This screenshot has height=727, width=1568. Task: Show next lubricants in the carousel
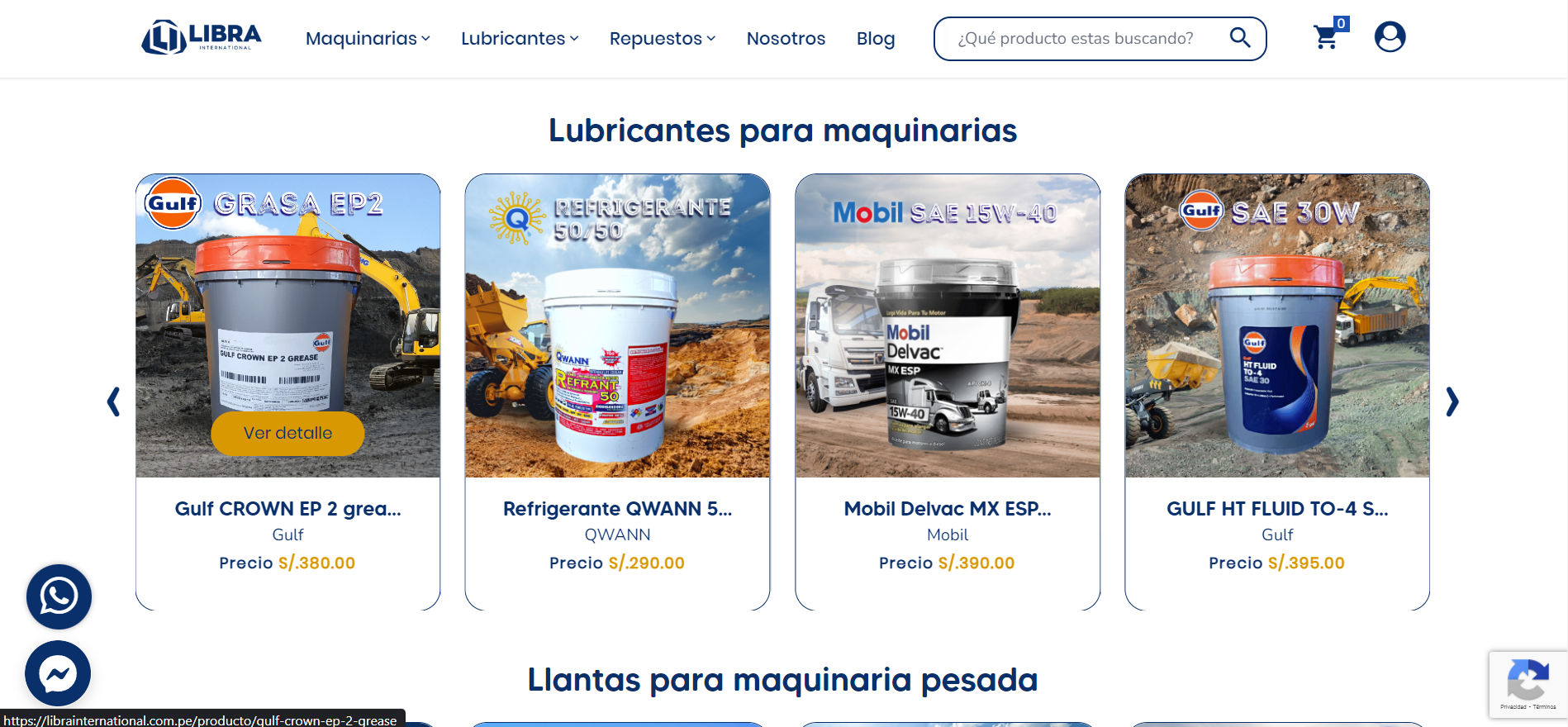[1452, 402]
